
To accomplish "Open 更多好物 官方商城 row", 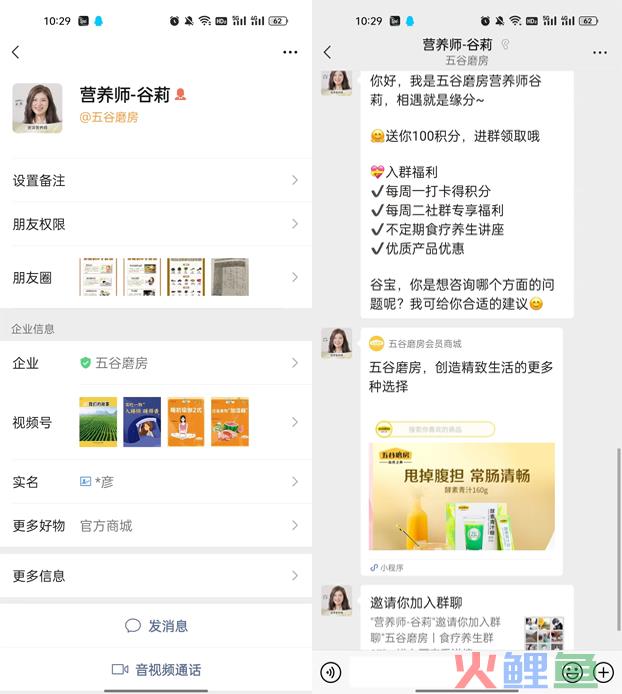I will [x=155, y=526].
